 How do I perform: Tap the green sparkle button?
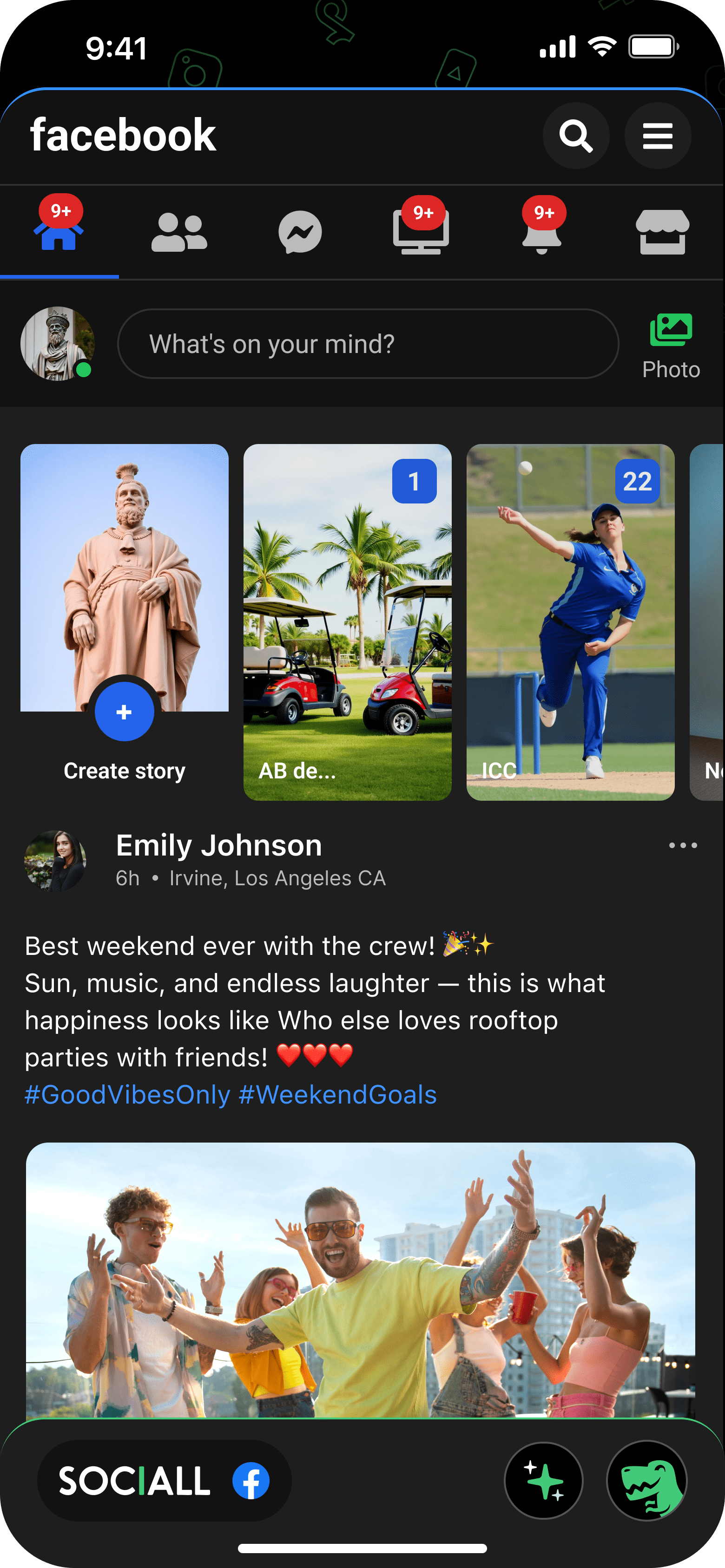pos(543,1480)
